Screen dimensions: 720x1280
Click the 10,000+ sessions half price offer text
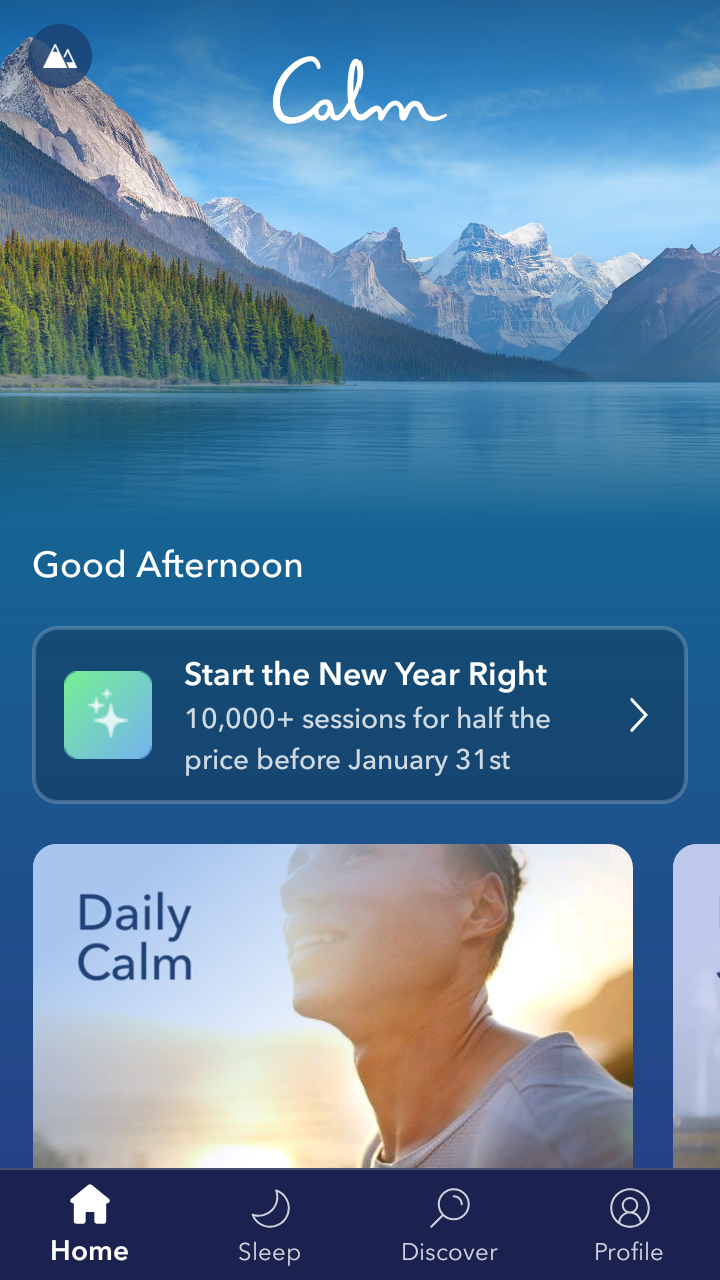tap(366, 738)
